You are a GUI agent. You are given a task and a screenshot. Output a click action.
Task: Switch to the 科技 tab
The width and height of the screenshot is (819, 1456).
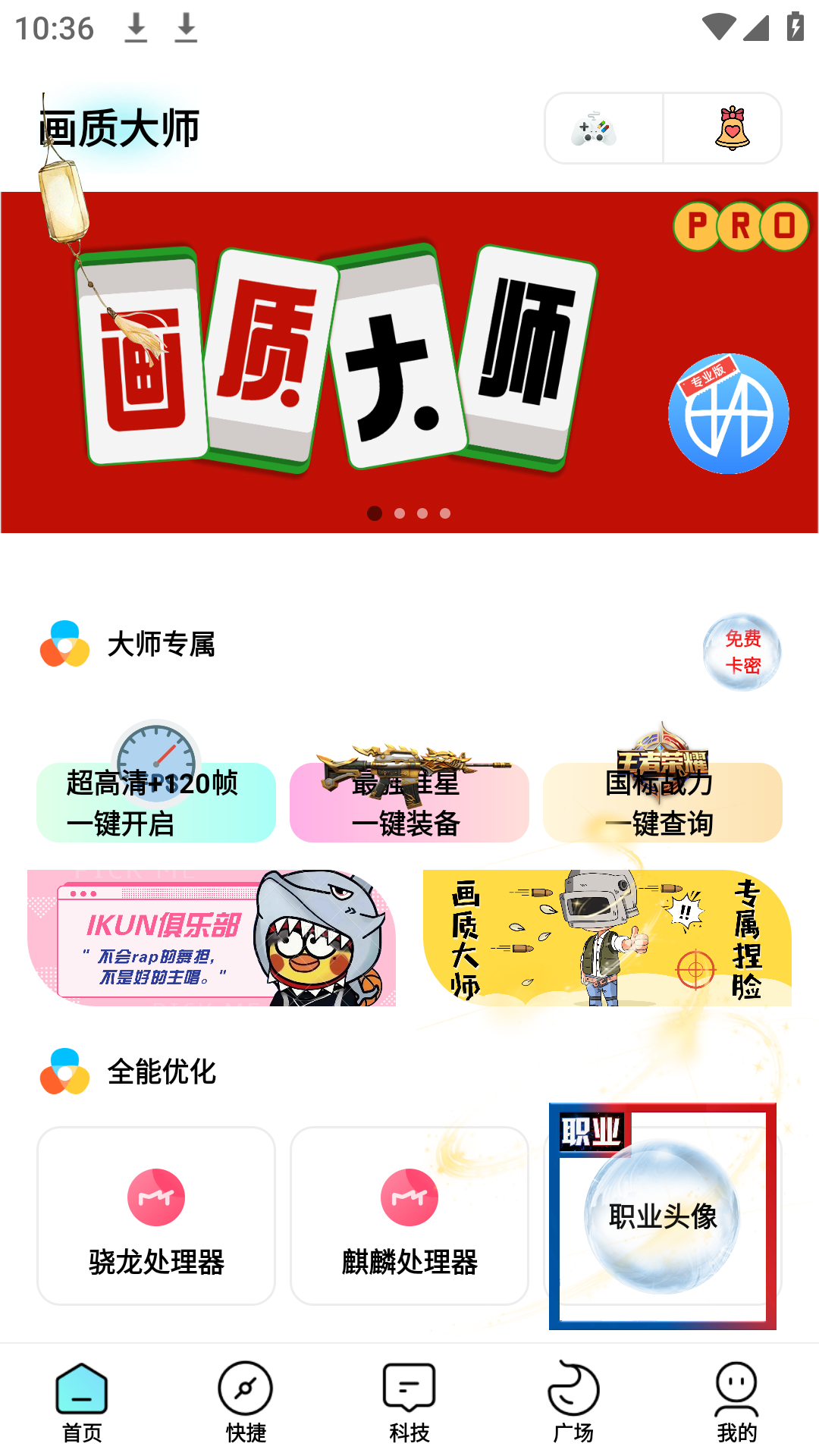pos(409,1401)
